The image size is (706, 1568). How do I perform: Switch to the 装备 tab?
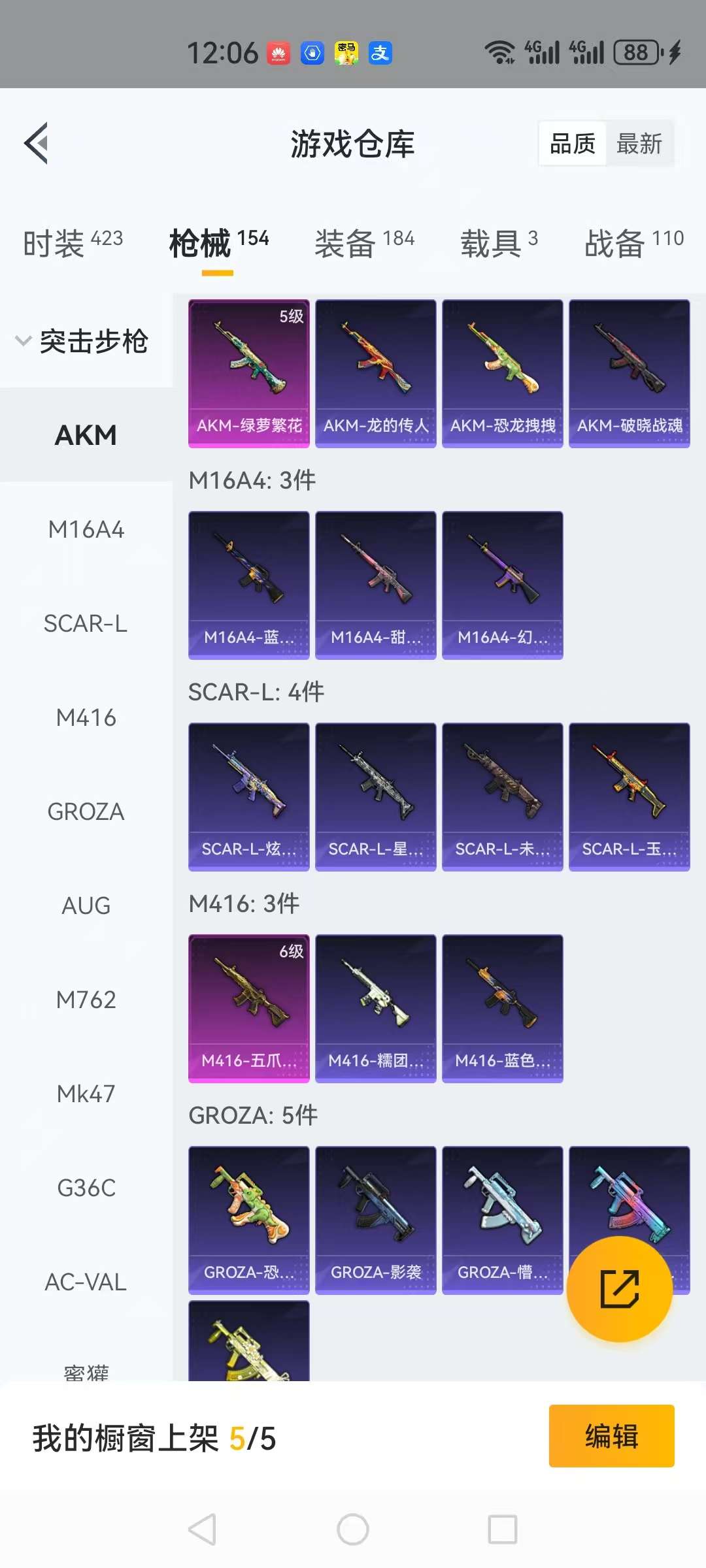364,243
